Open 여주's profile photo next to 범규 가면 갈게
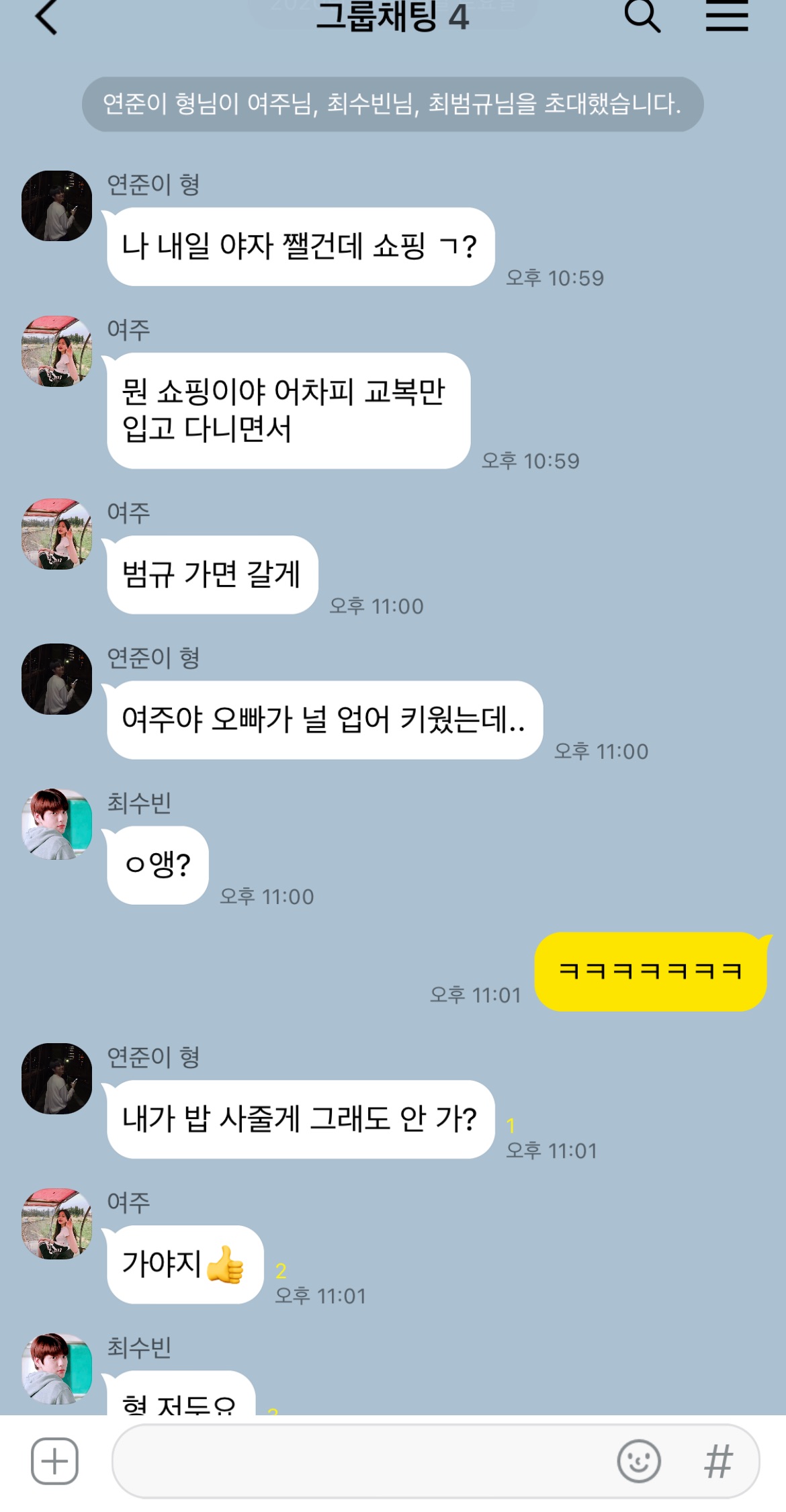This screenshot has width=786, height=1512. 57,533
